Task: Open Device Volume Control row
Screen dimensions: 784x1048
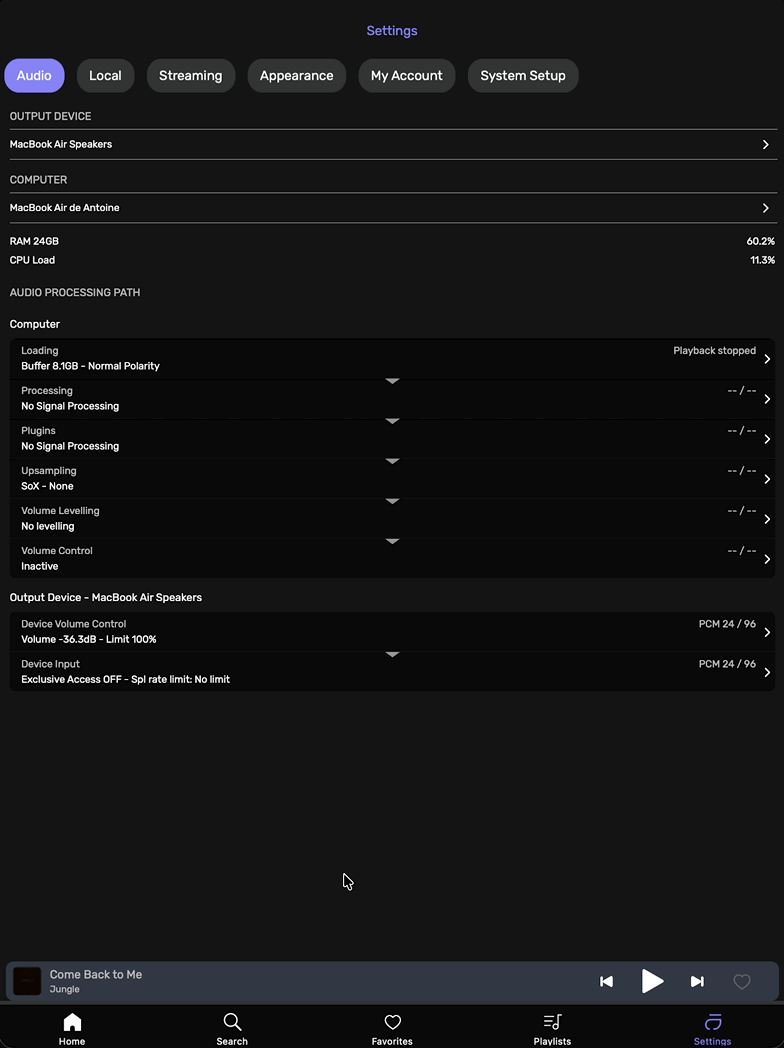Action: pos(392,632)
